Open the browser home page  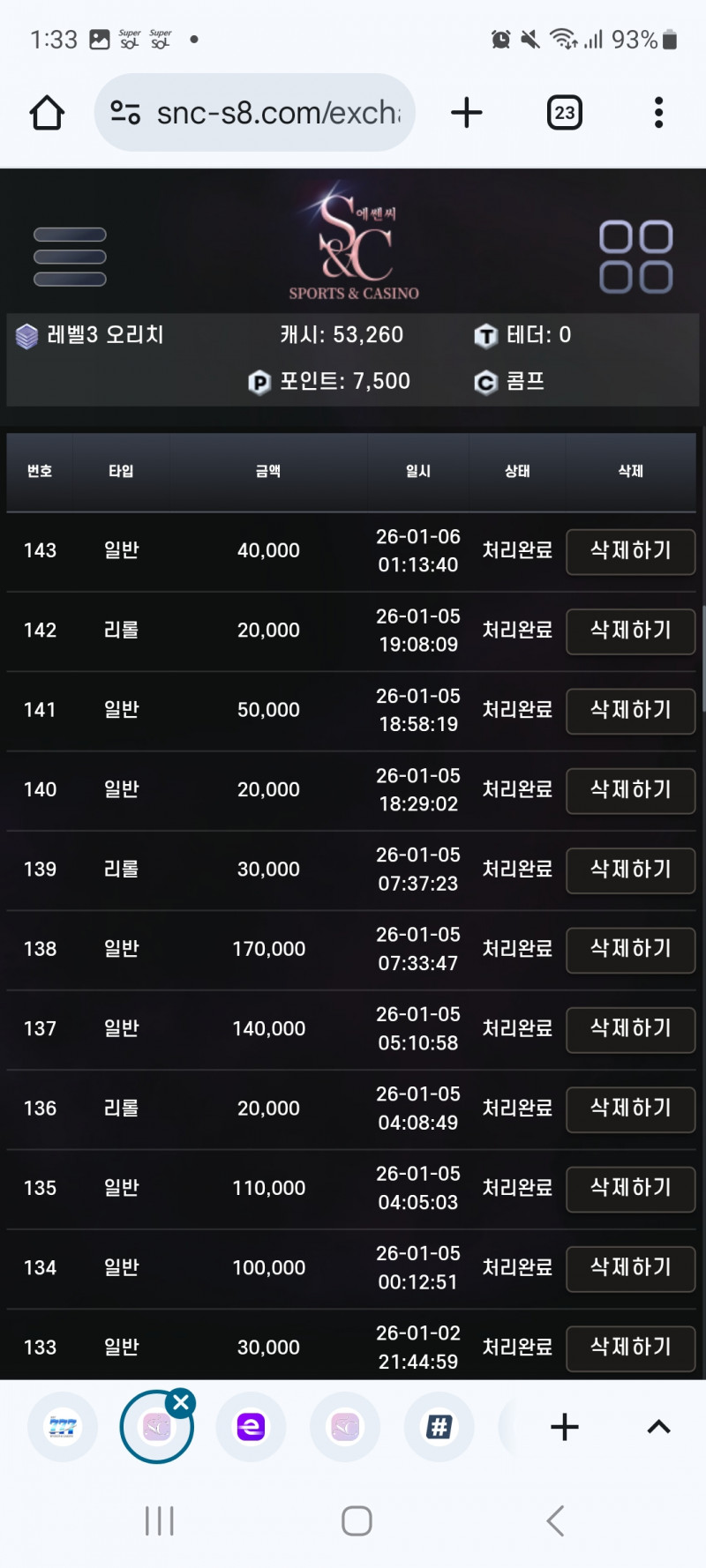coord(47,113)
